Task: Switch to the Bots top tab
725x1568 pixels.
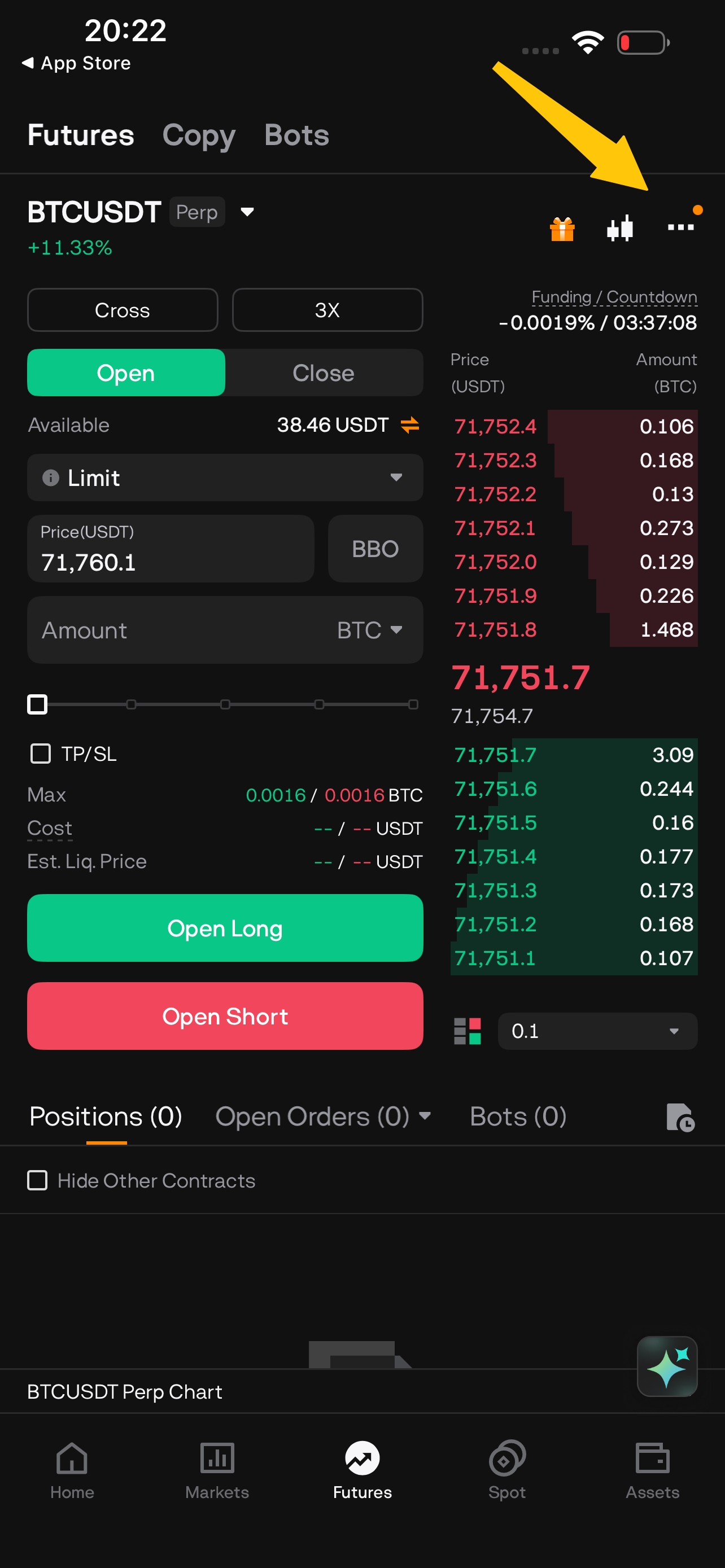Action: click(x=296, y=135)
